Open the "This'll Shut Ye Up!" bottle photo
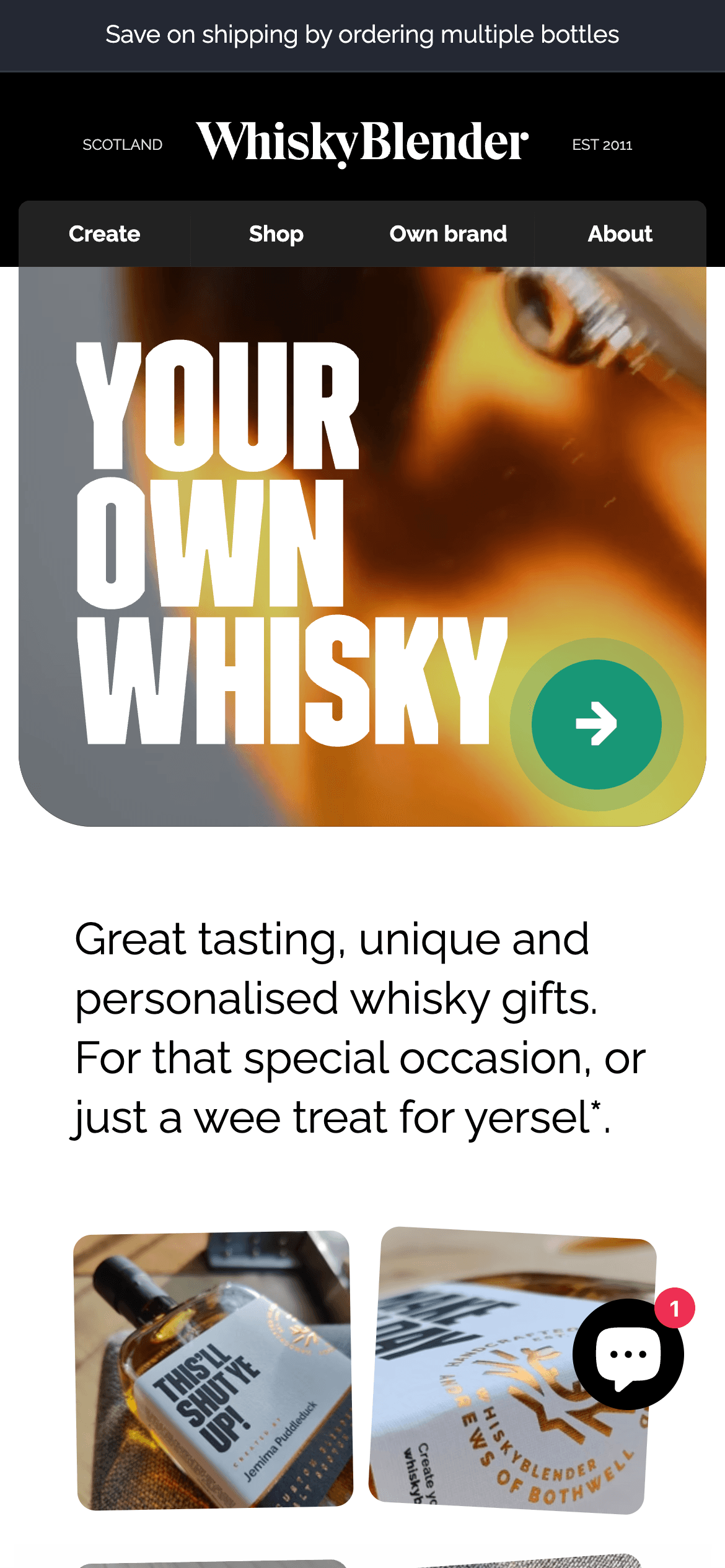 coord(214,1370)
